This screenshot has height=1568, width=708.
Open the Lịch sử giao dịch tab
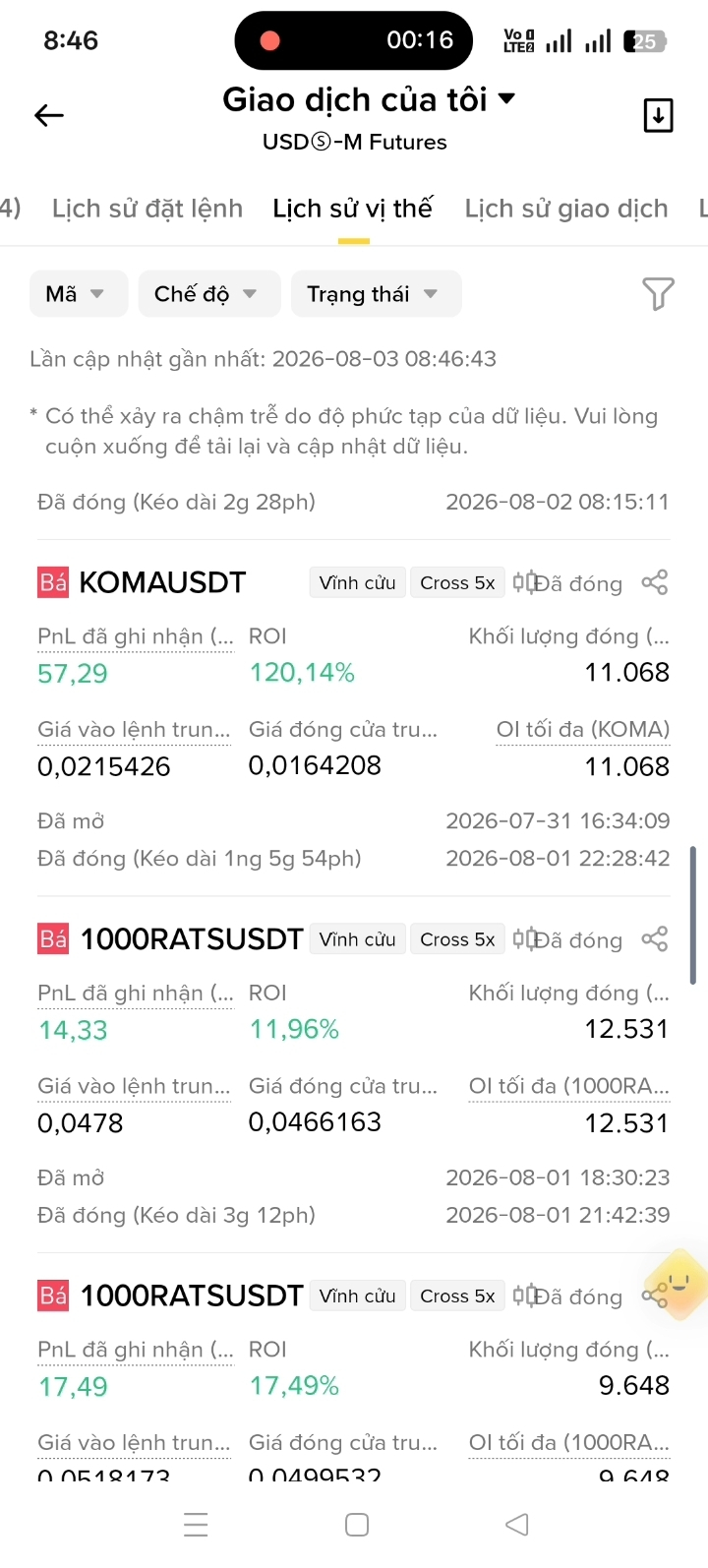point(566,209)
